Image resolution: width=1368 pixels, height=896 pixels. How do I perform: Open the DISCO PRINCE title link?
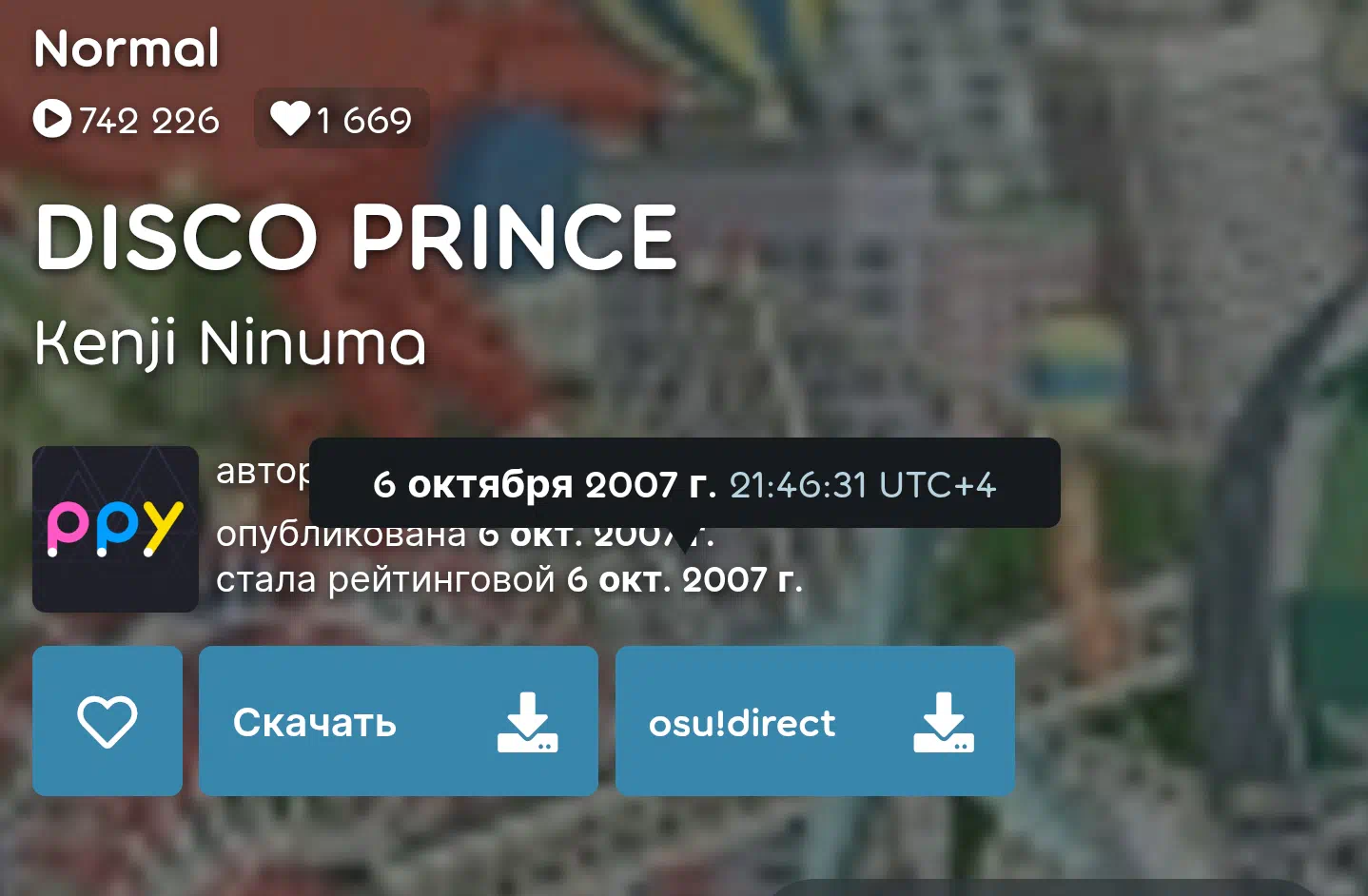356,236
